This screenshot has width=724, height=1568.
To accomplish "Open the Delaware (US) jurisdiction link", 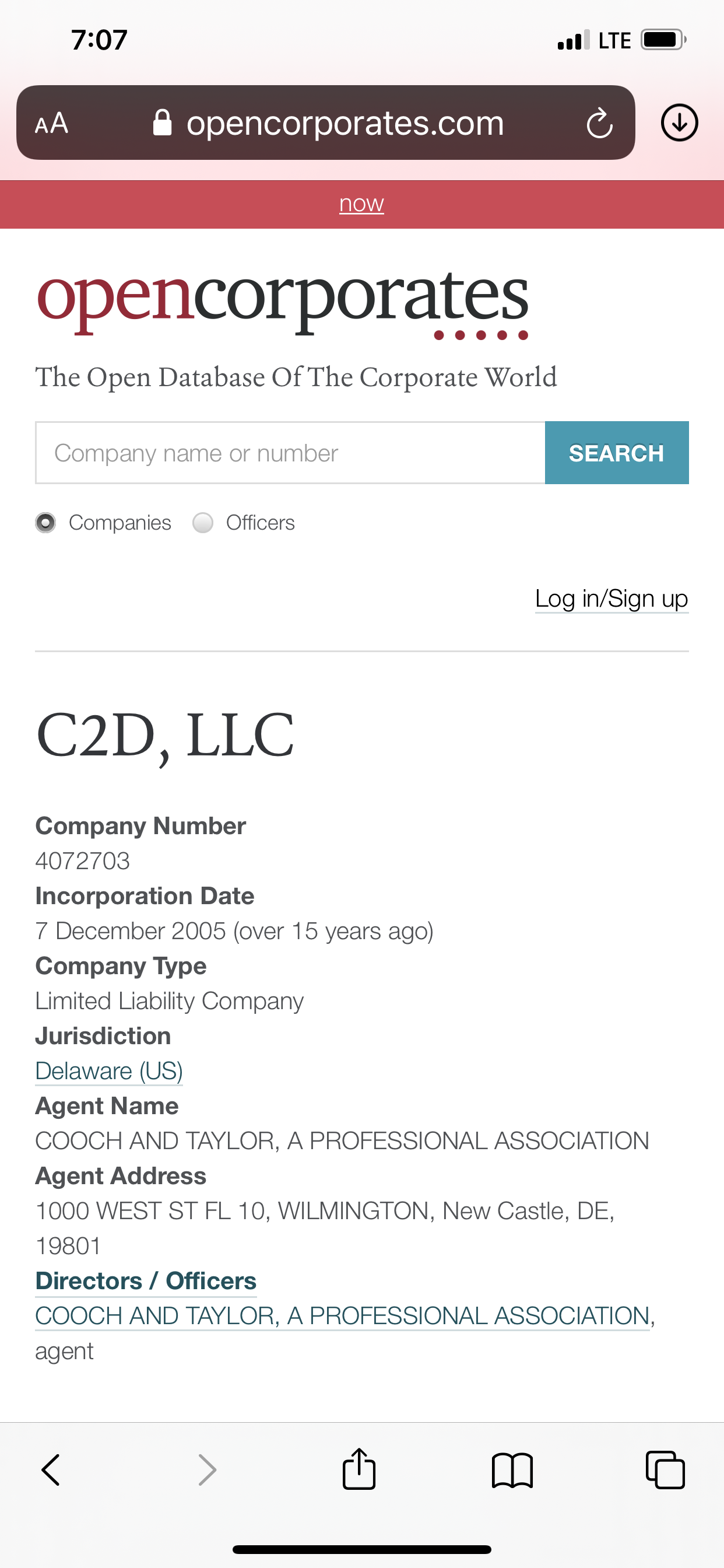I will click(109, 1070).
